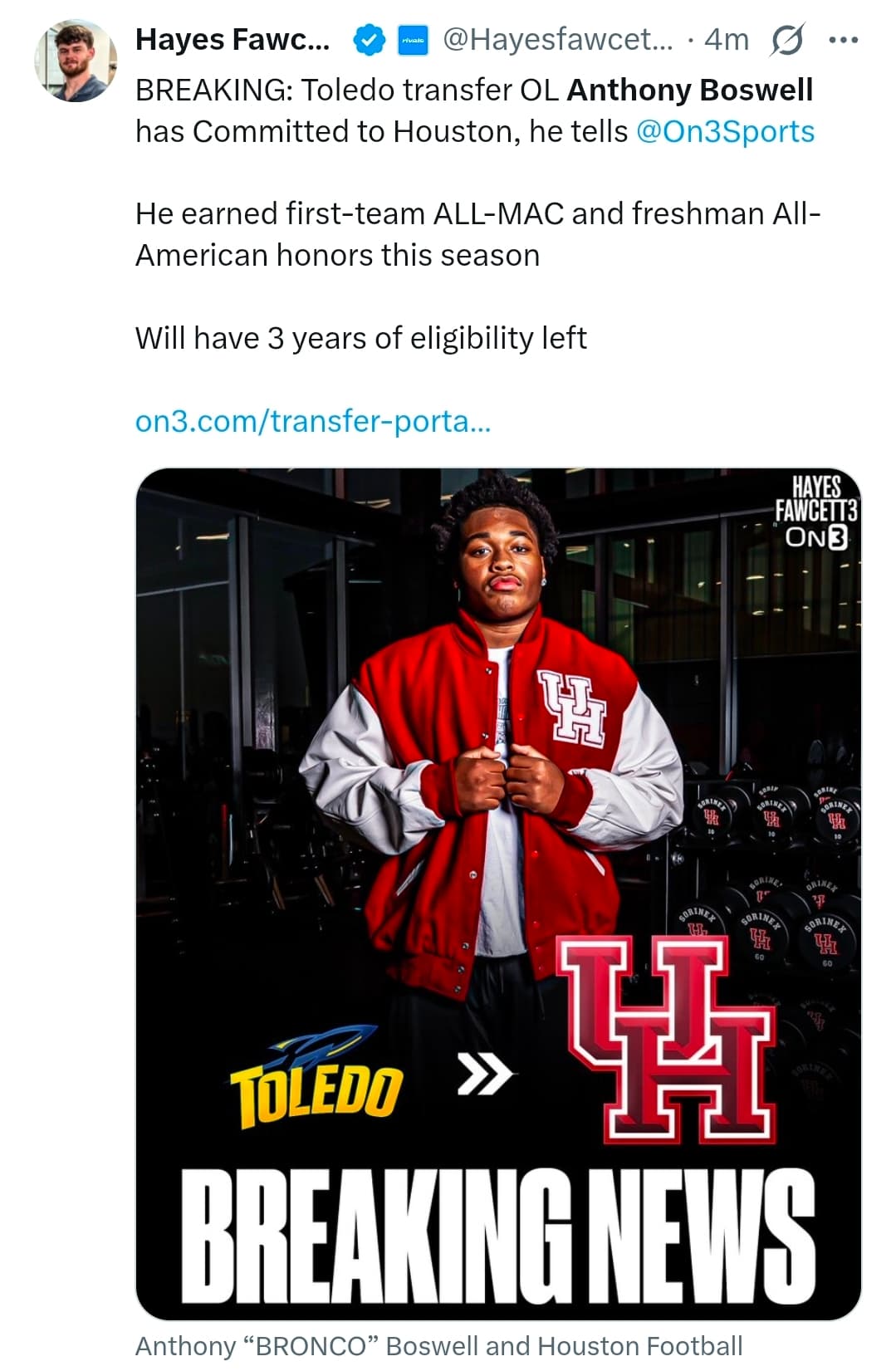Tap the Grok icon next to the timestamp

[x=786, y=40]
